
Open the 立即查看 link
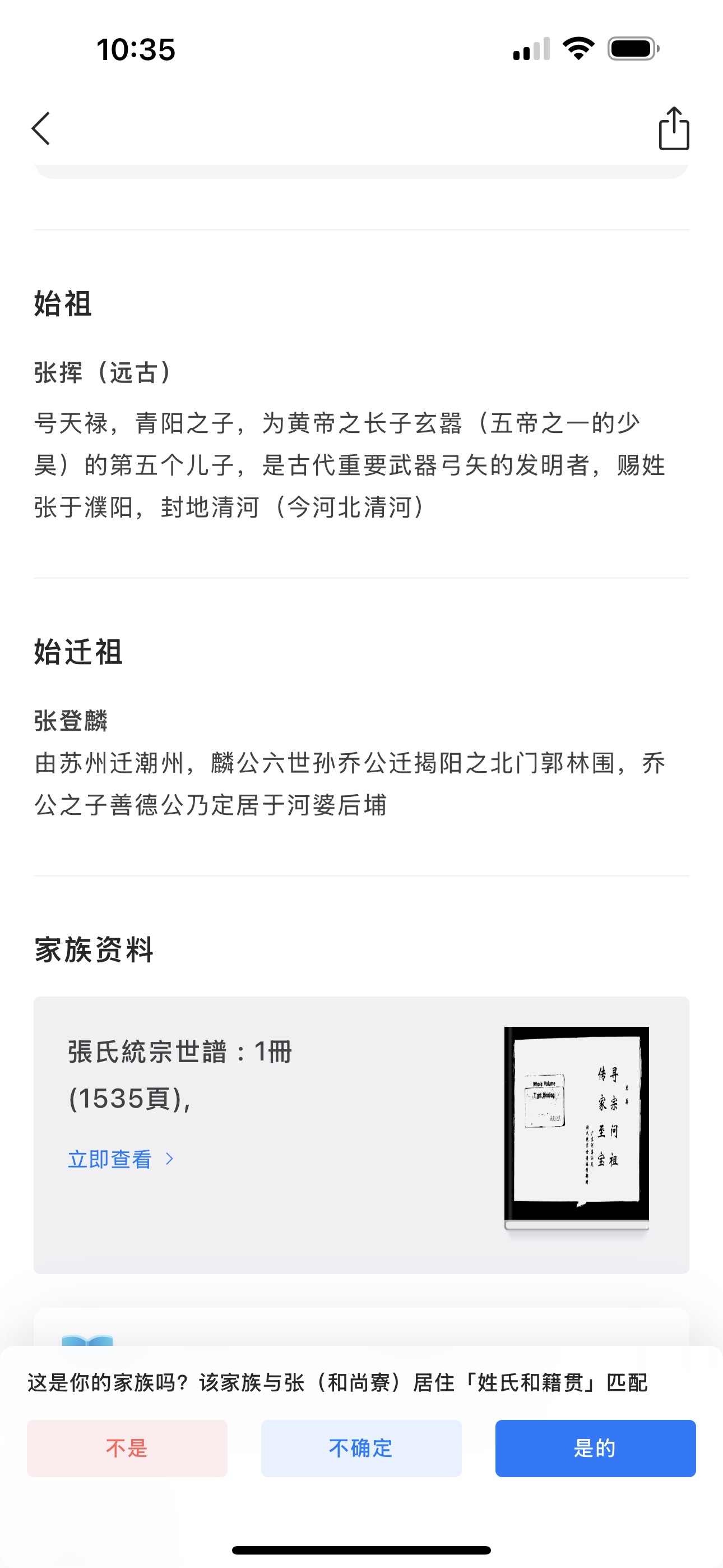pos(121,1159)
